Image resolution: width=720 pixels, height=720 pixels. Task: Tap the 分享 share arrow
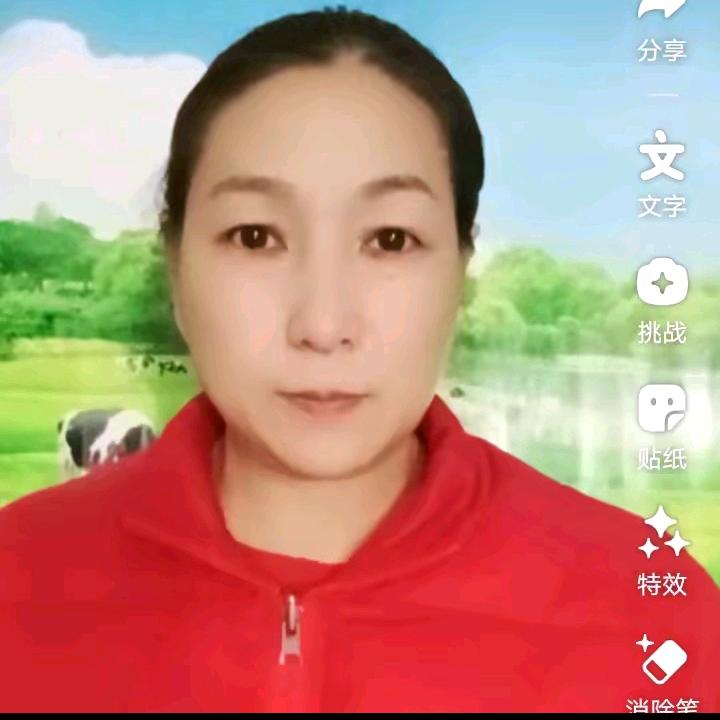[x=662, y=12]
